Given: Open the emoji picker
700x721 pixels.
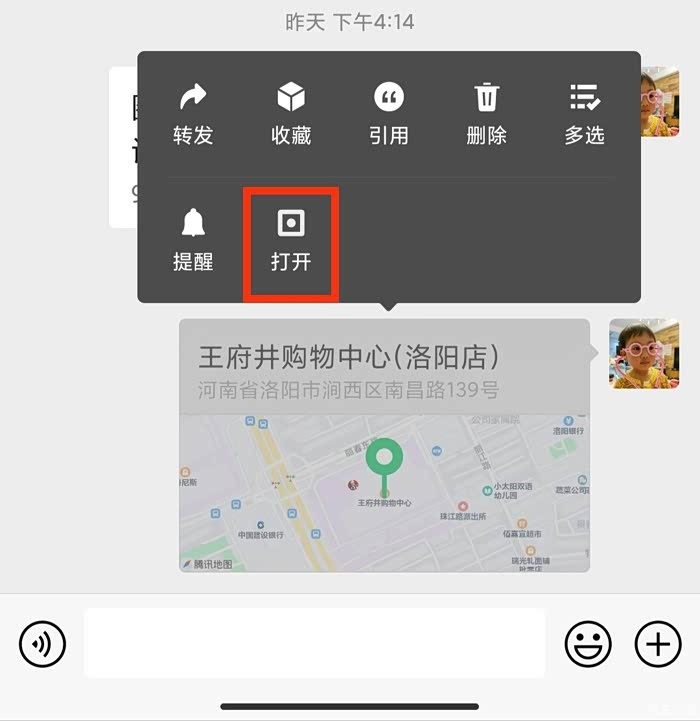Looking at the screenshot, I should click(x=588, y=644).
